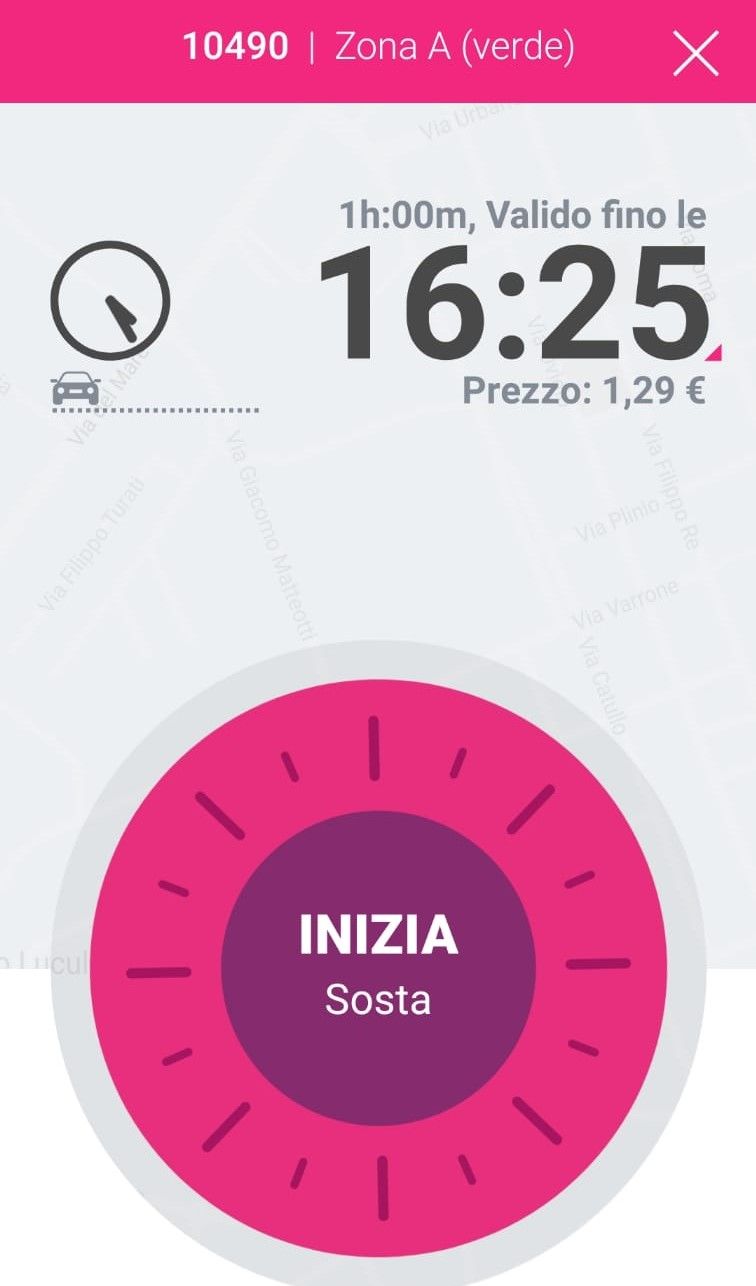
Task: Start parking with INIZIA Sosta button
Action: coord(378,967)
